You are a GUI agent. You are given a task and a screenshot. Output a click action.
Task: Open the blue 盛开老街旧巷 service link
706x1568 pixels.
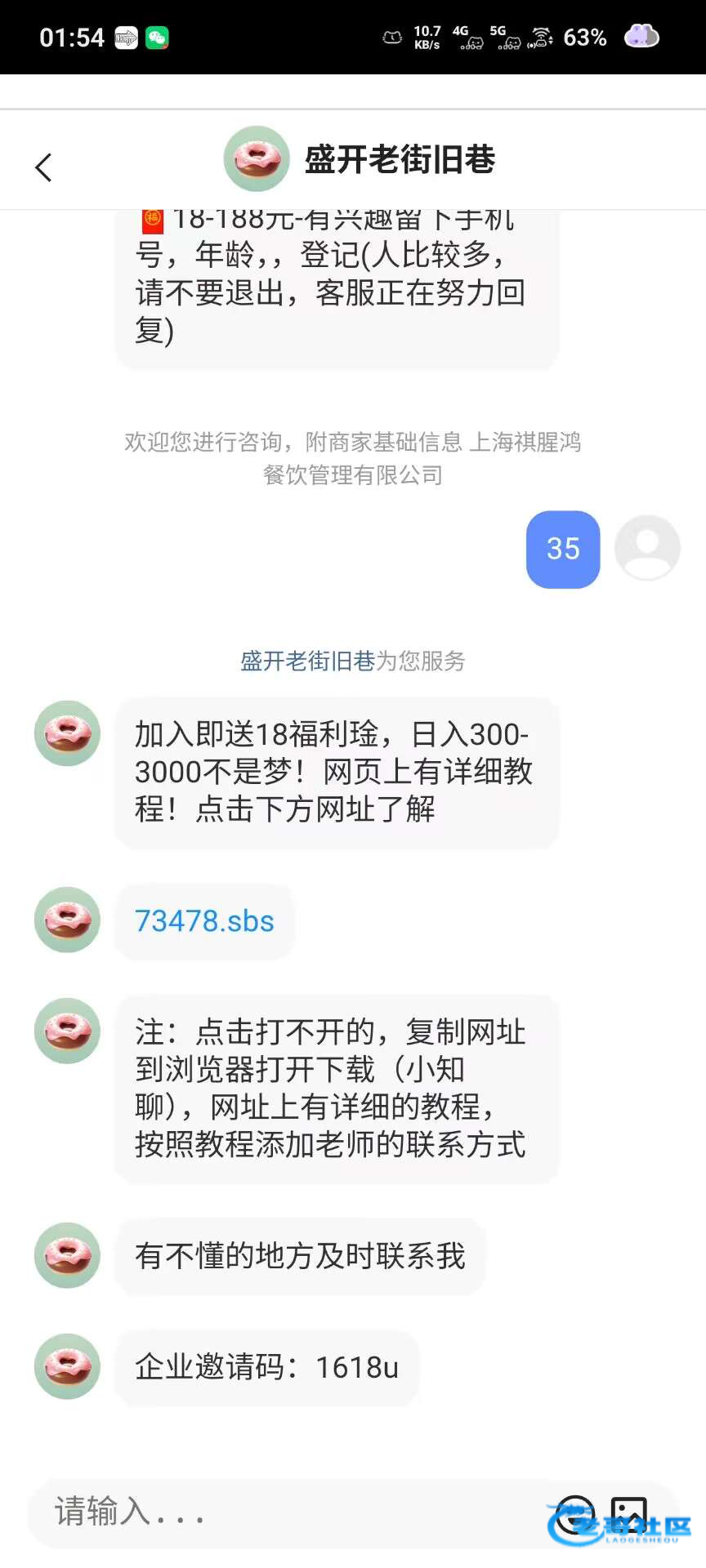point(307,661)
